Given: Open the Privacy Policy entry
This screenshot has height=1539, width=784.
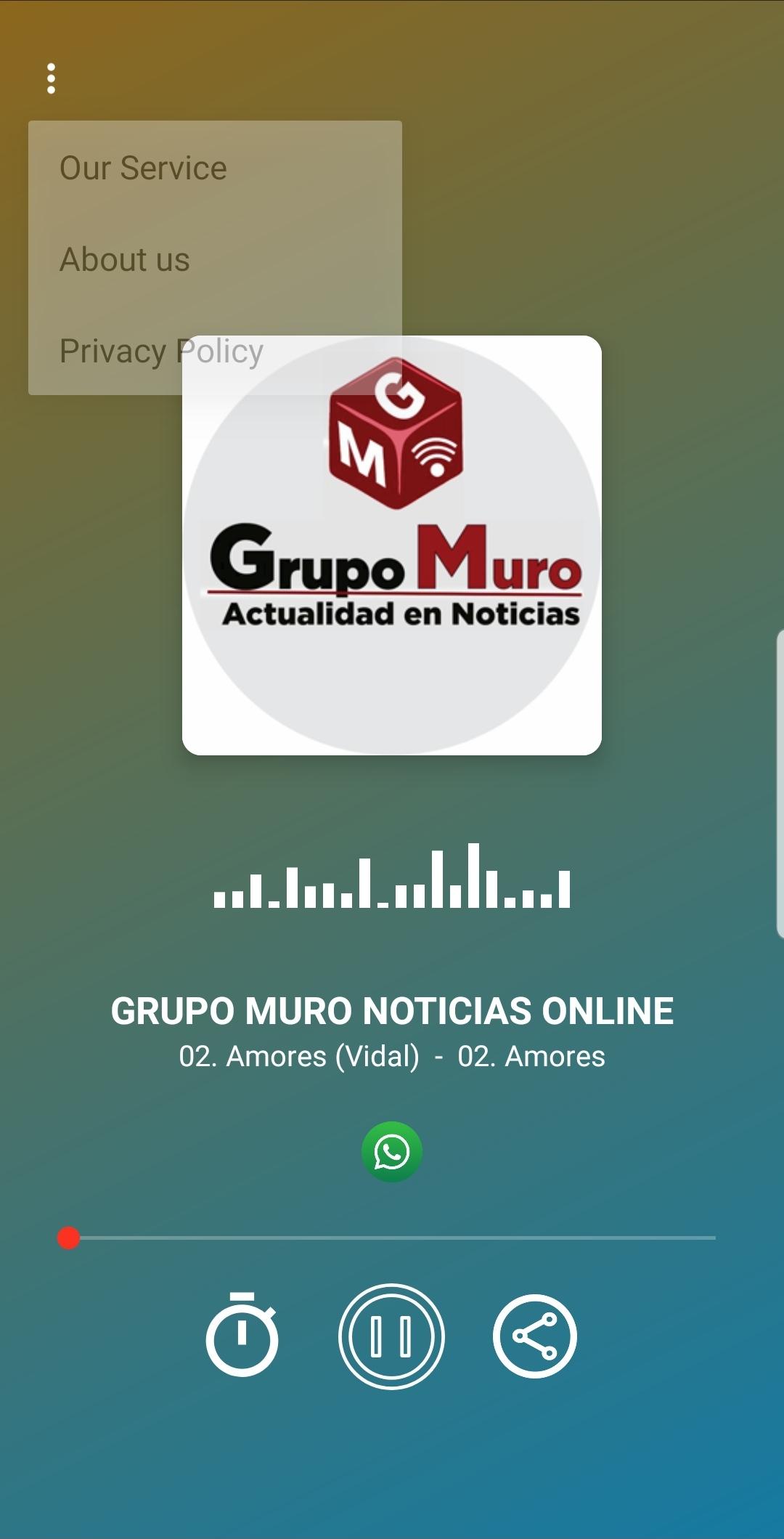Looking at the screenshot, I should click(215, 351).
